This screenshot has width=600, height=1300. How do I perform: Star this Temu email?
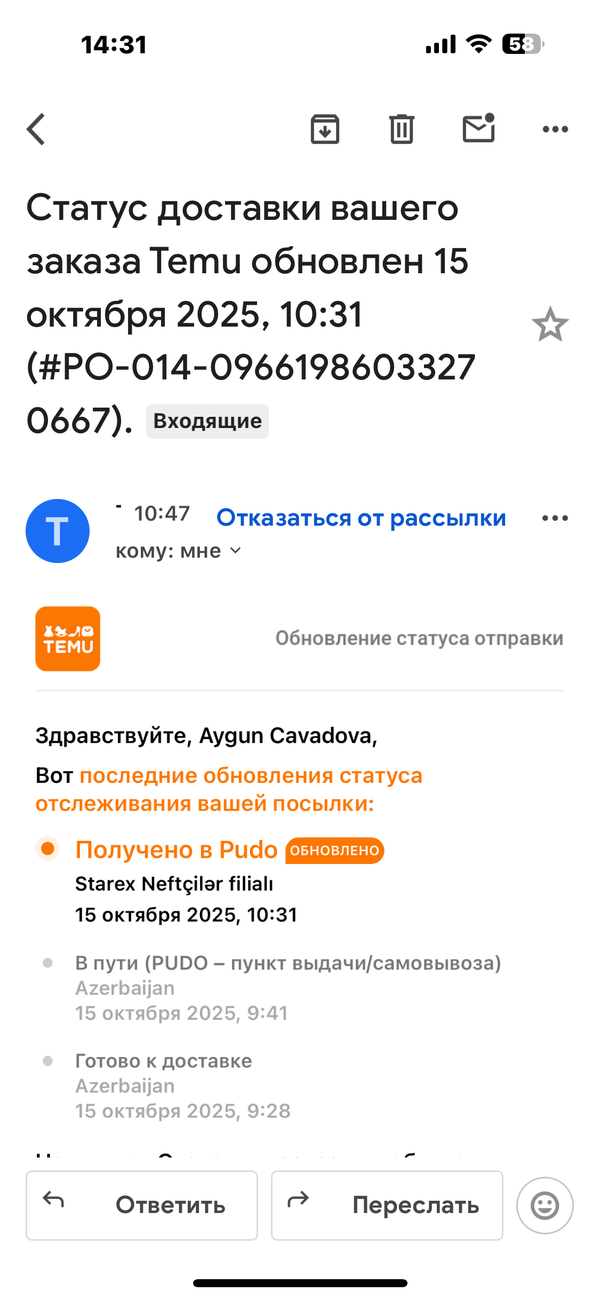[550, 325]
